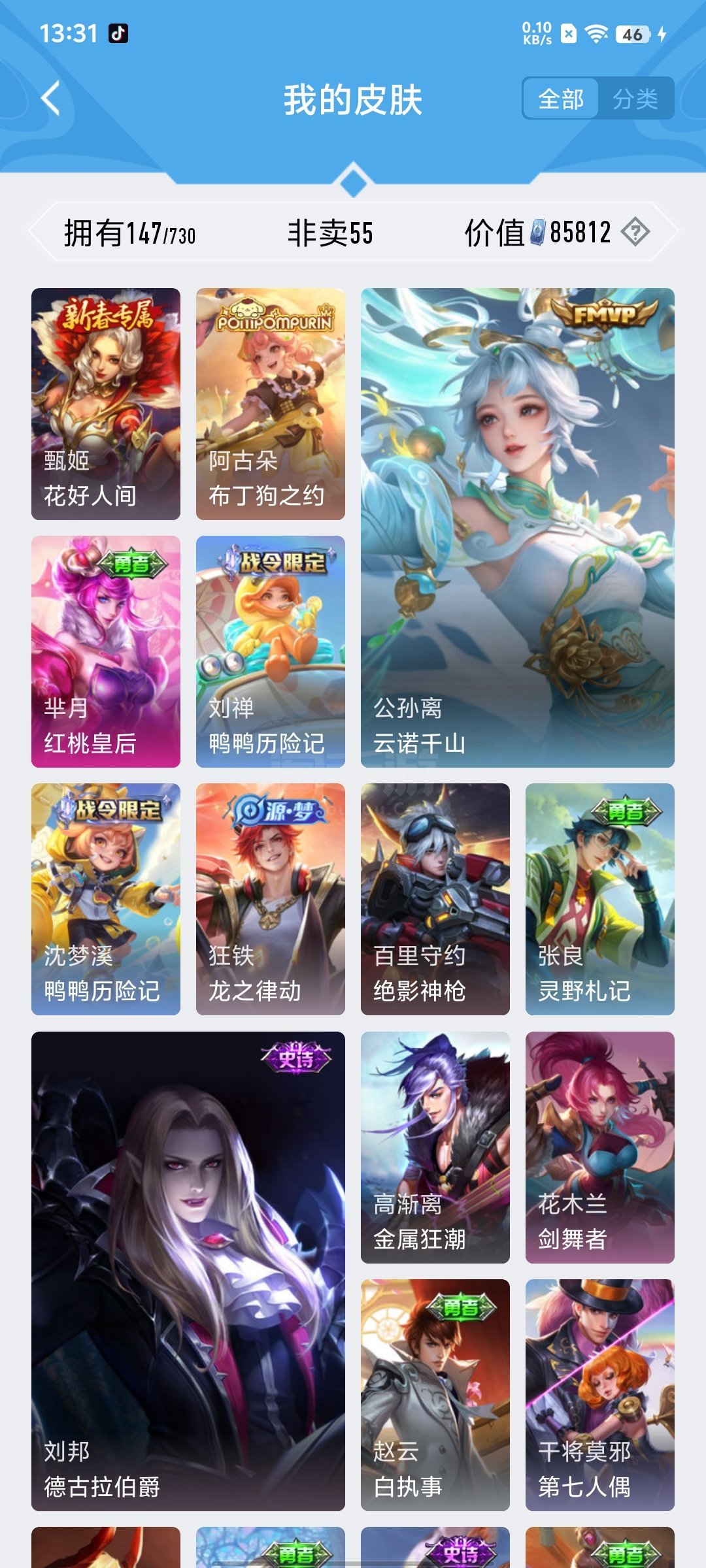Switch to the 全部 tab

pyautogui.click(x=561, y=99)
